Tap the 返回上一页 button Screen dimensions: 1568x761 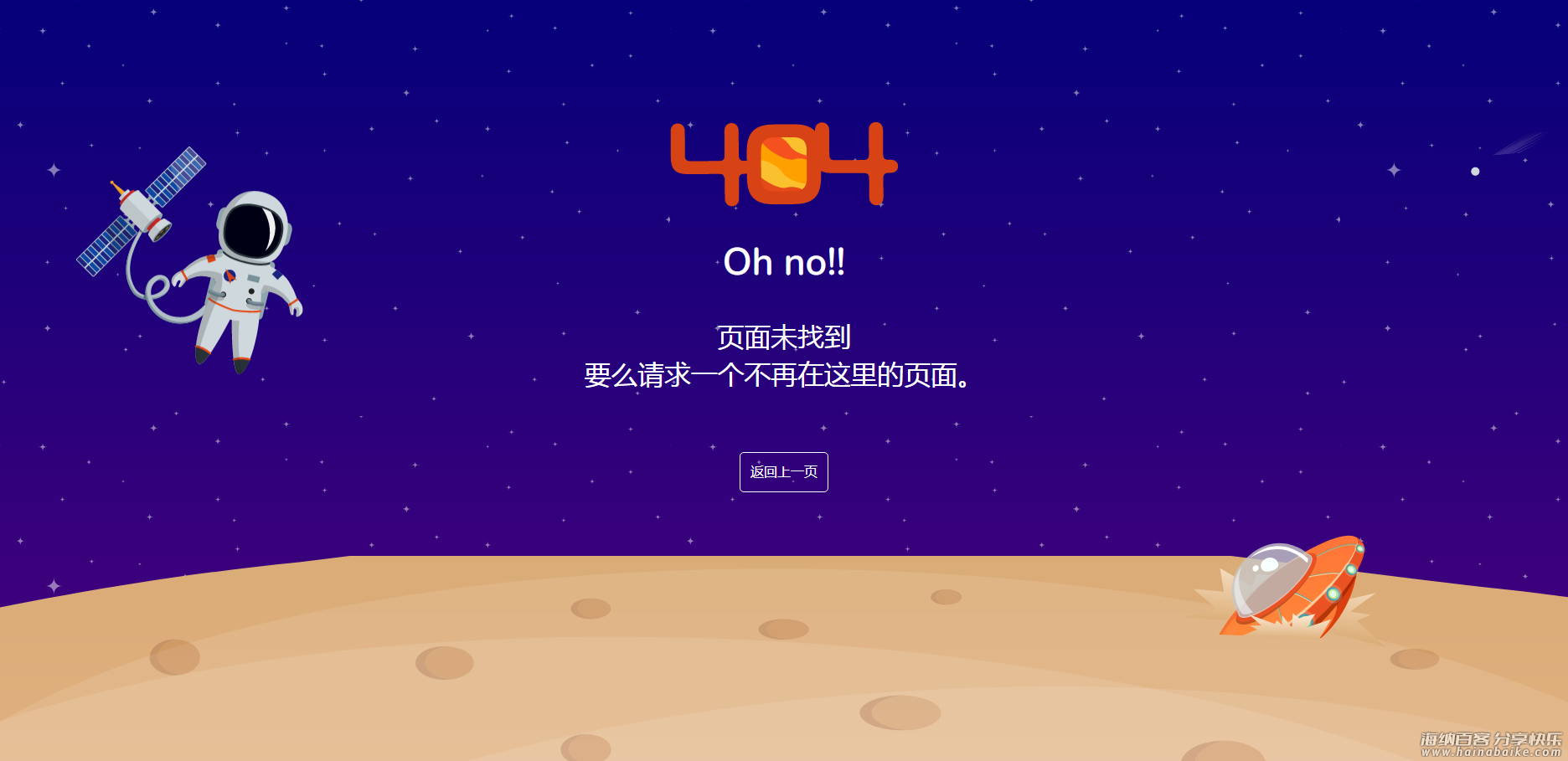pyautogui.click(x=783, y=472)
